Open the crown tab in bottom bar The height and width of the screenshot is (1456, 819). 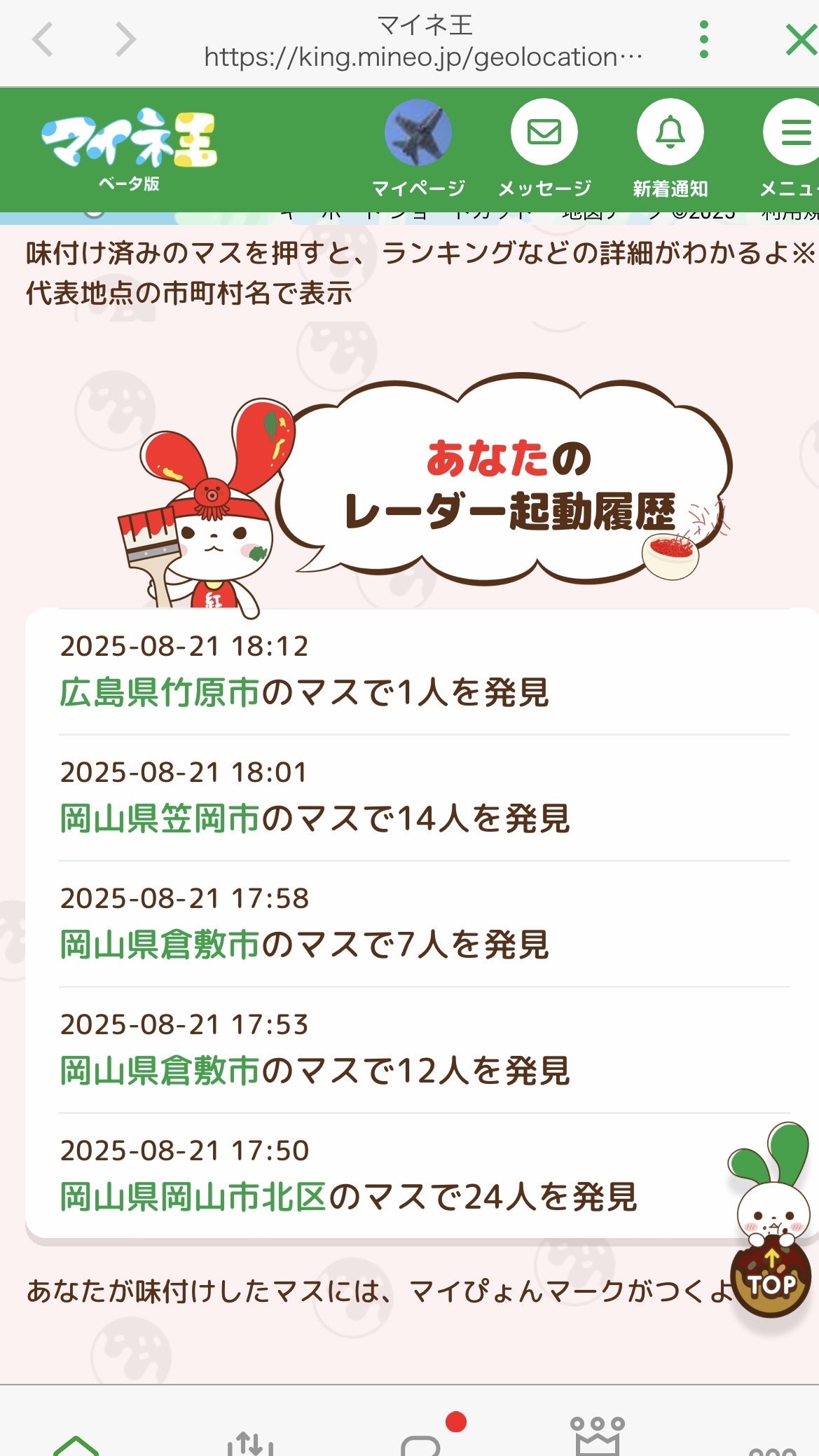pos(598,1436)
